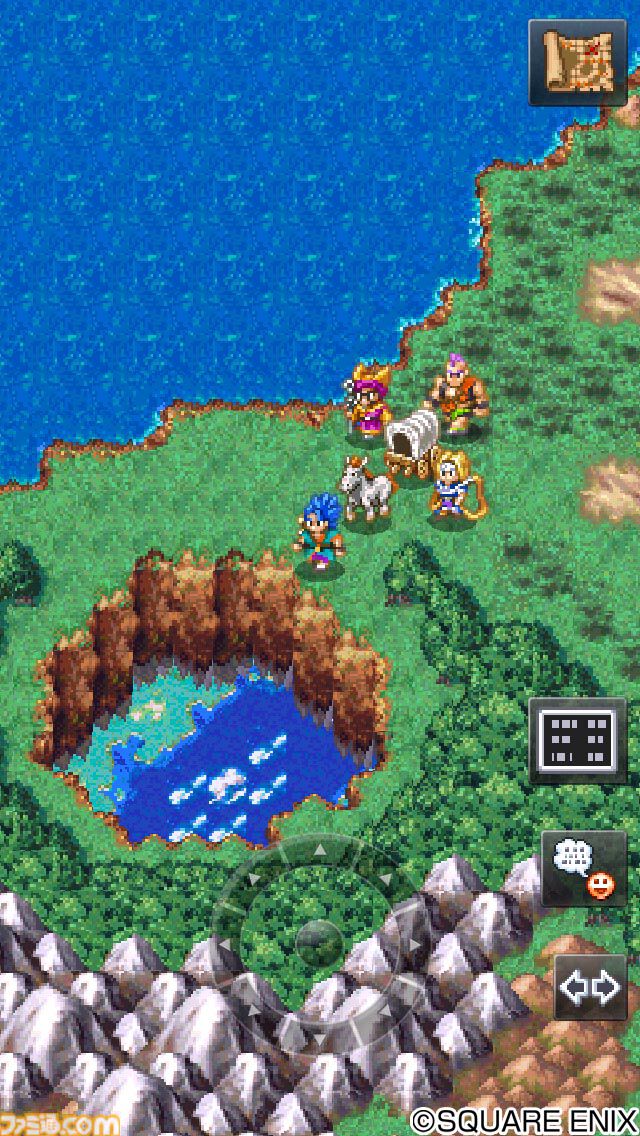The width and height of the screenshot is (640, 1136).
Task: Start party chat with the speech bubble
Action: (x=584, y=866)
